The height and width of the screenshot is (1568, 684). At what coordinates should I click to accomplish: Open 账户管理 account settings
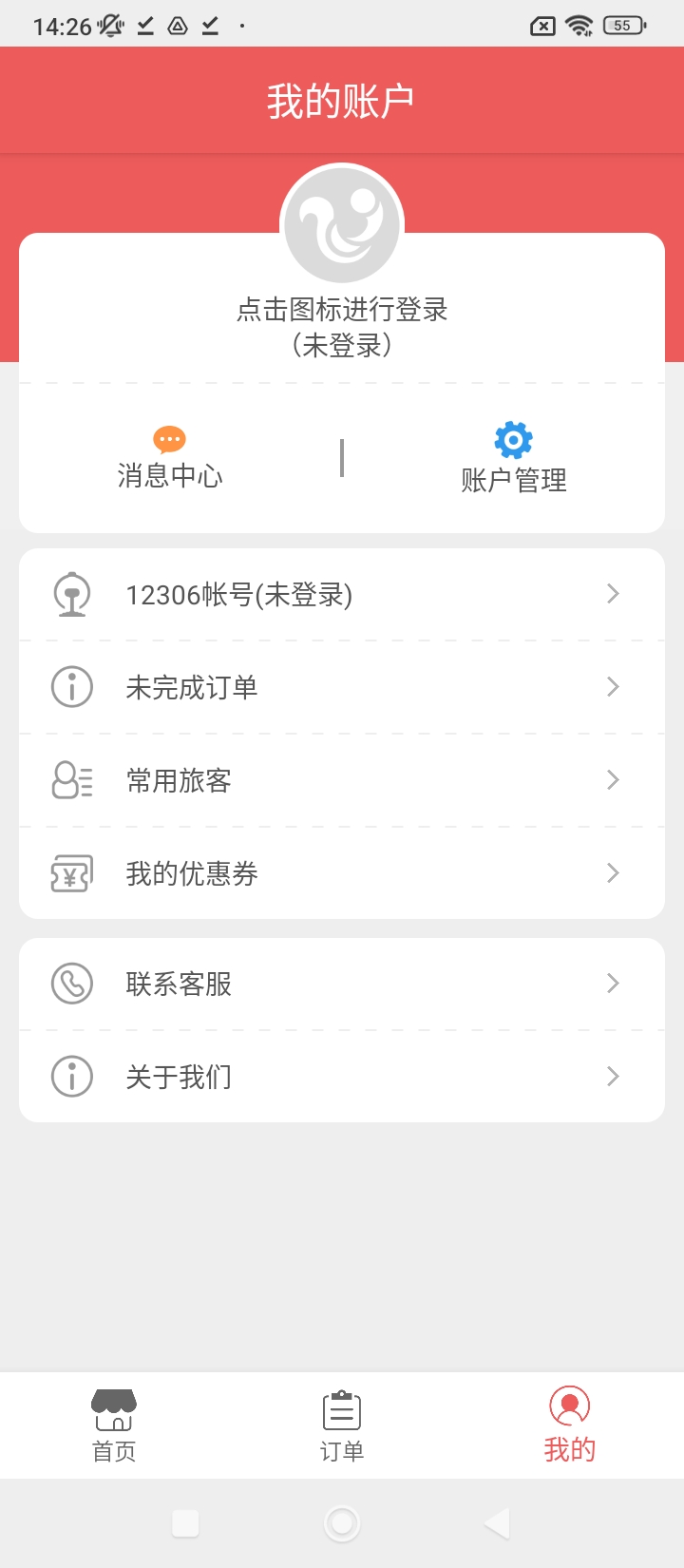pos(514,458)
